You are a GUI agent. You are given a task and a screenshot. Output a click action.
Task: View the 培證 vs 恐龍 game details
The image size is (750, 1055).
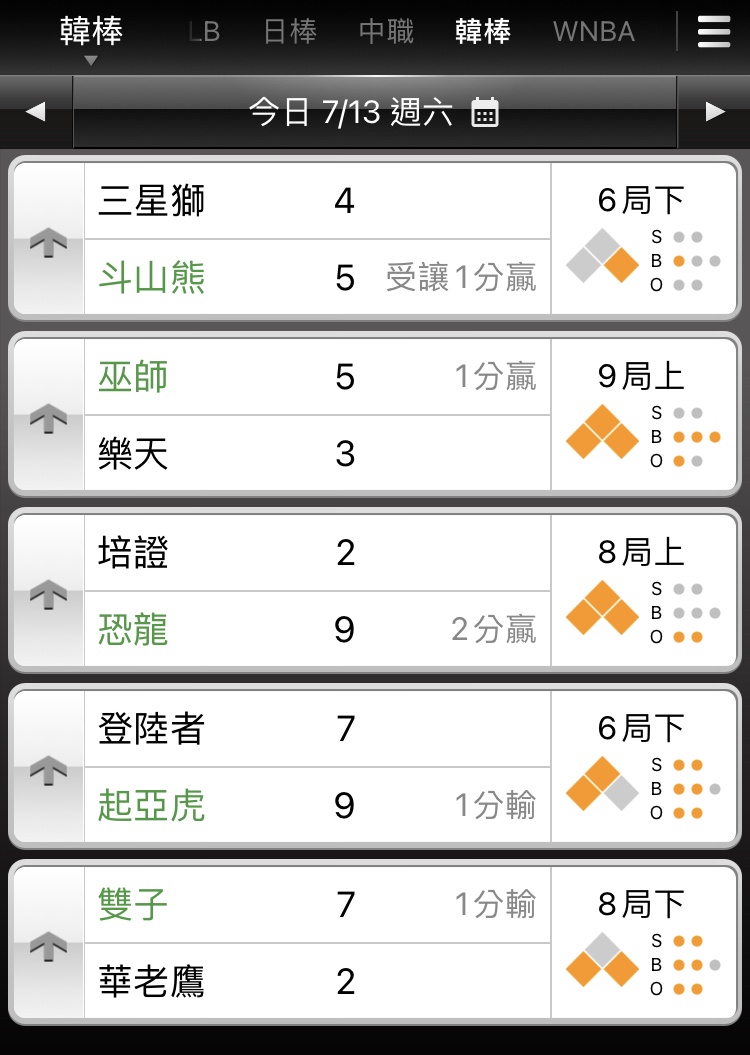(317, 591)
